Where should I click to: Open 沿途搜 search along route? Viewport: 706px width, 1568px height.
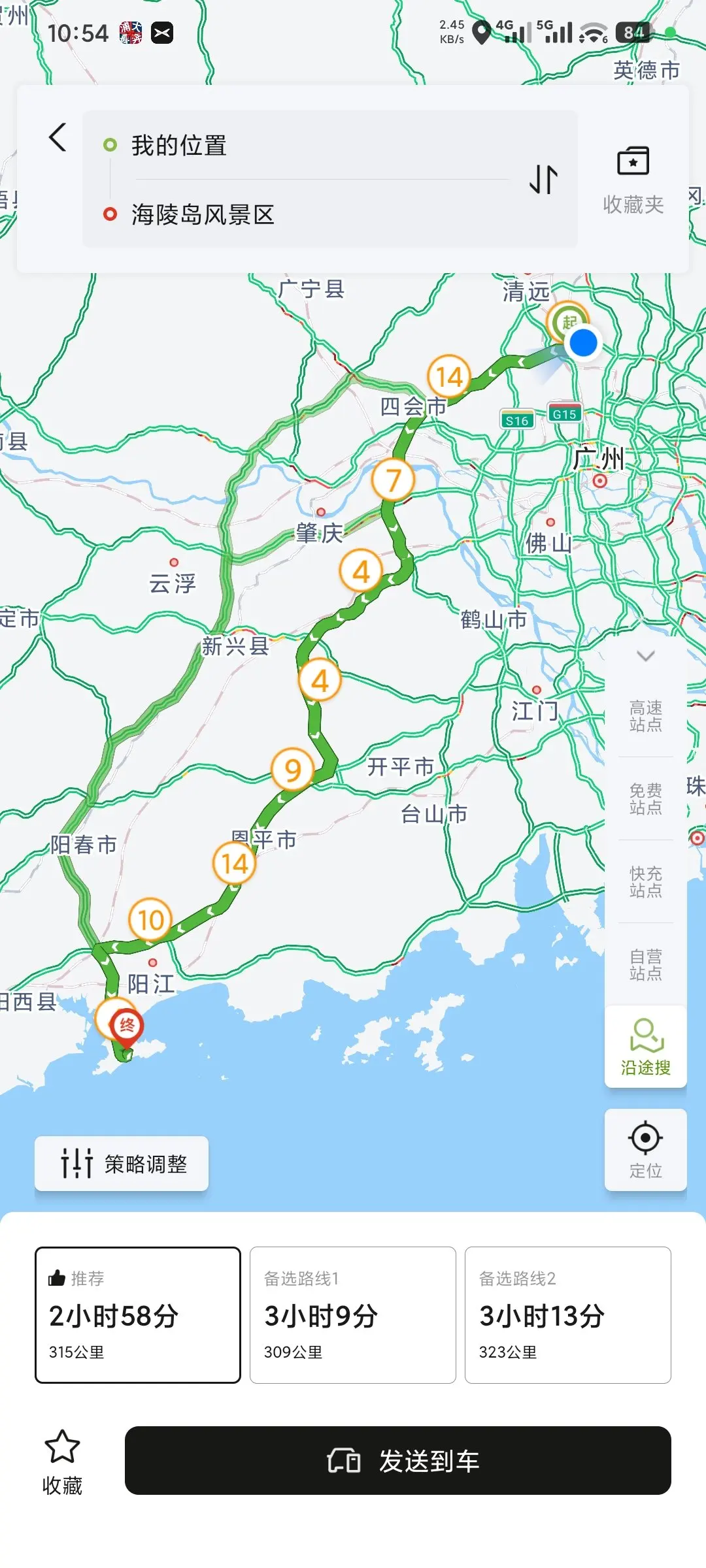(646, 1047)
